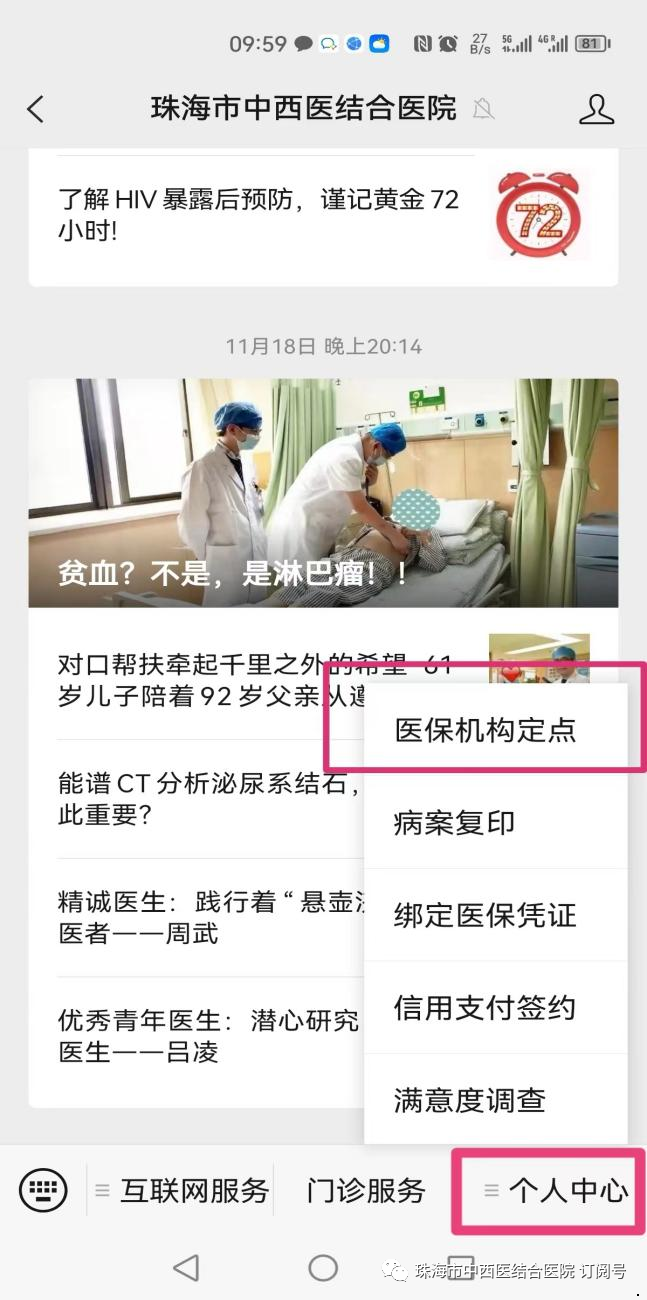647x1300 pixels.
Task: Open the HIV 暴露后预防 article
Action: point(260,215)
